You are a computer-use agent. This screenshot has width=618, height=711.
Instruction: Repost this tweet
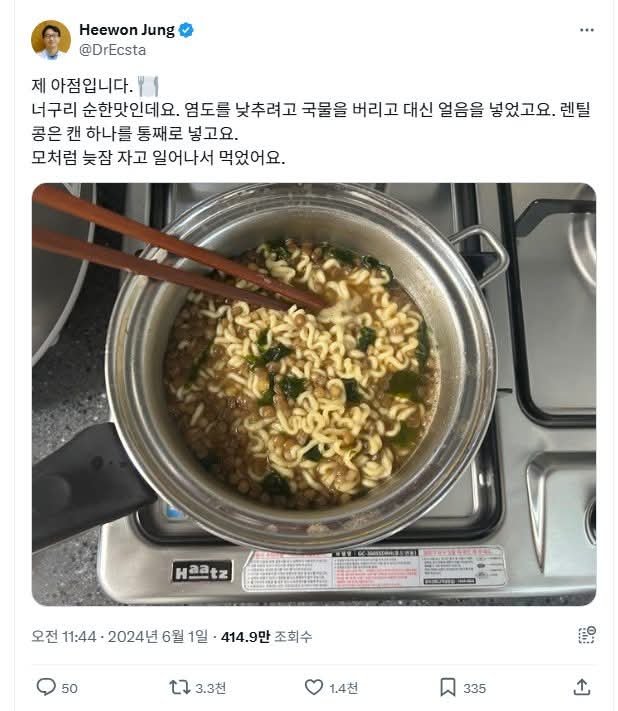tap(180, 687)
